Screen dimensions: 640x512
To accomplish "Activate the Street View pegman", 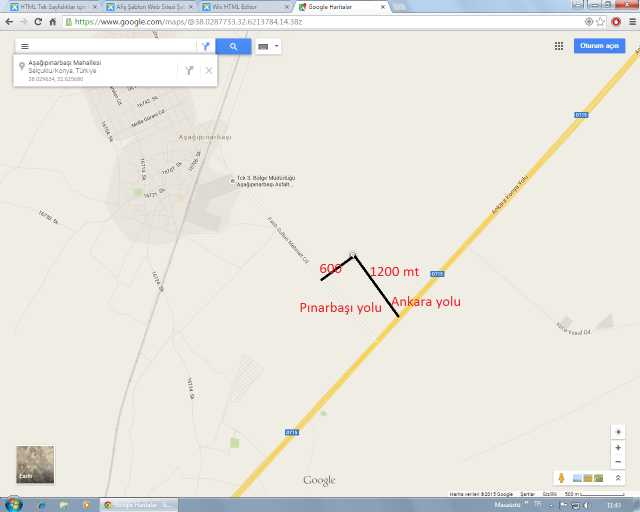I will [562, 478].
